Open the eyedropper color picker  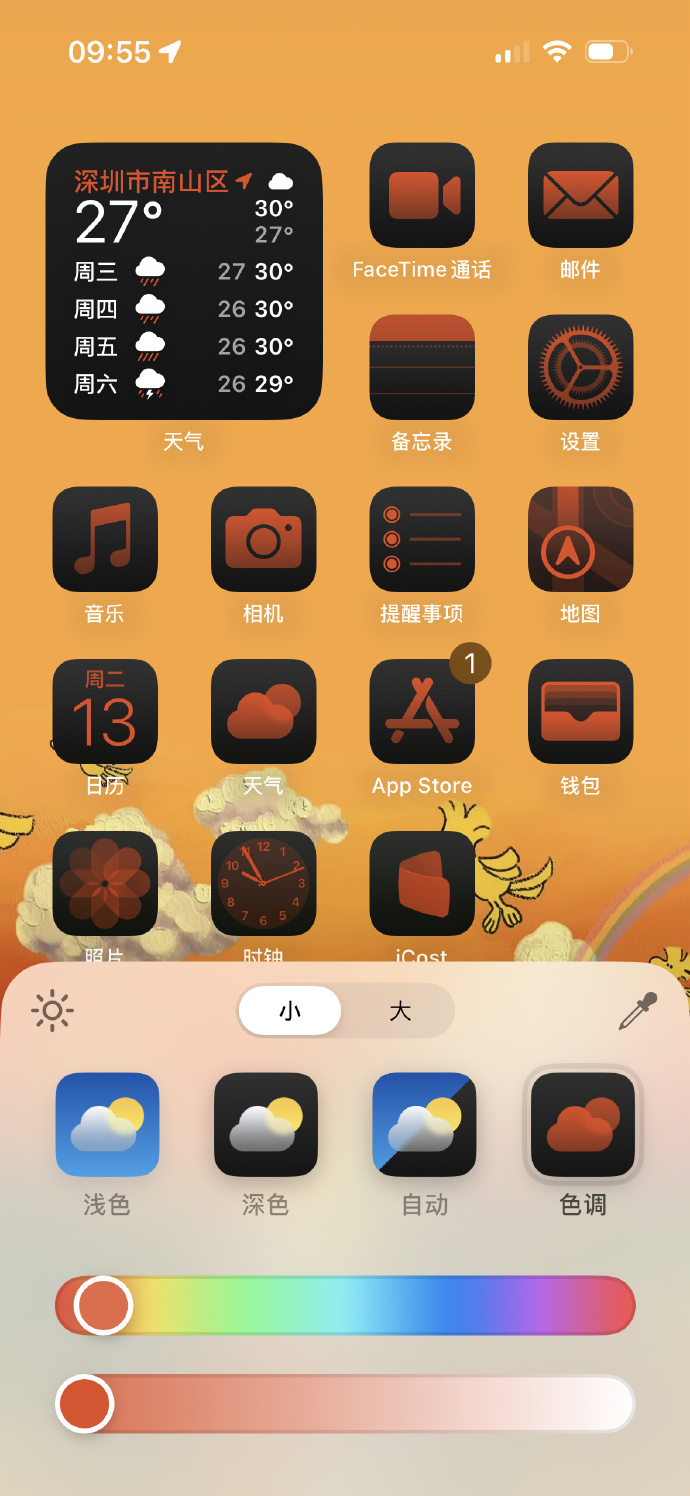[638, 1011]
